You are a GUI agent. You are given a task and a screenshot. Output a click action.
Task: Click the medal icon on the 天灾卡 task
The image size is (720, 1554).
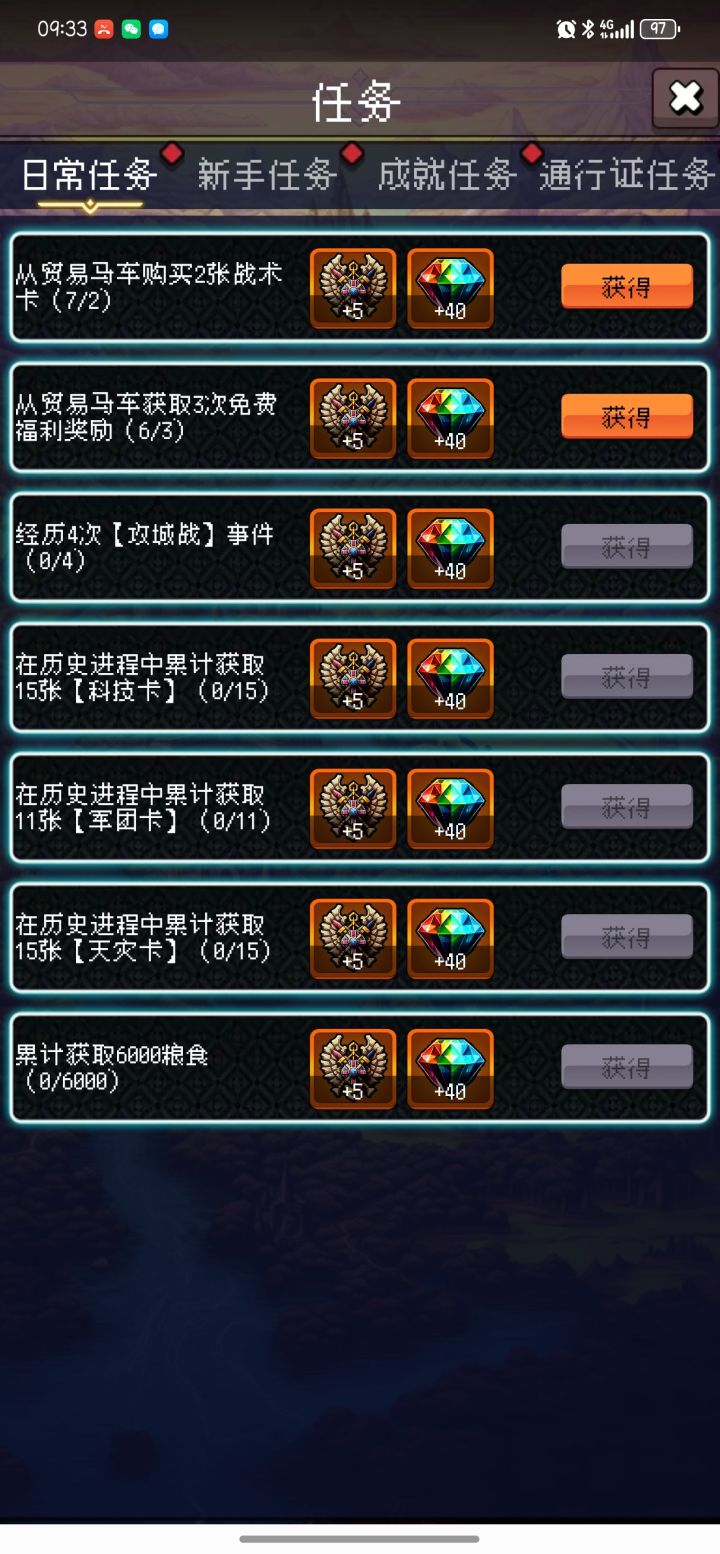352,938
